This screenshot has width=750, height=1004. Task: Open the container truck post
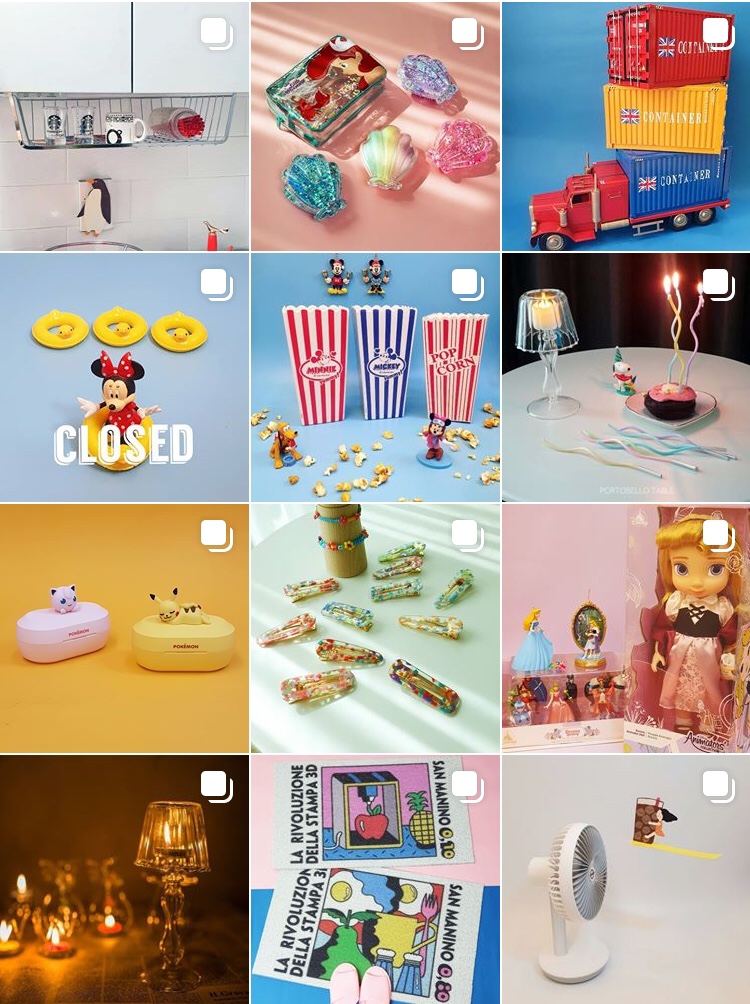click(626, 125)
